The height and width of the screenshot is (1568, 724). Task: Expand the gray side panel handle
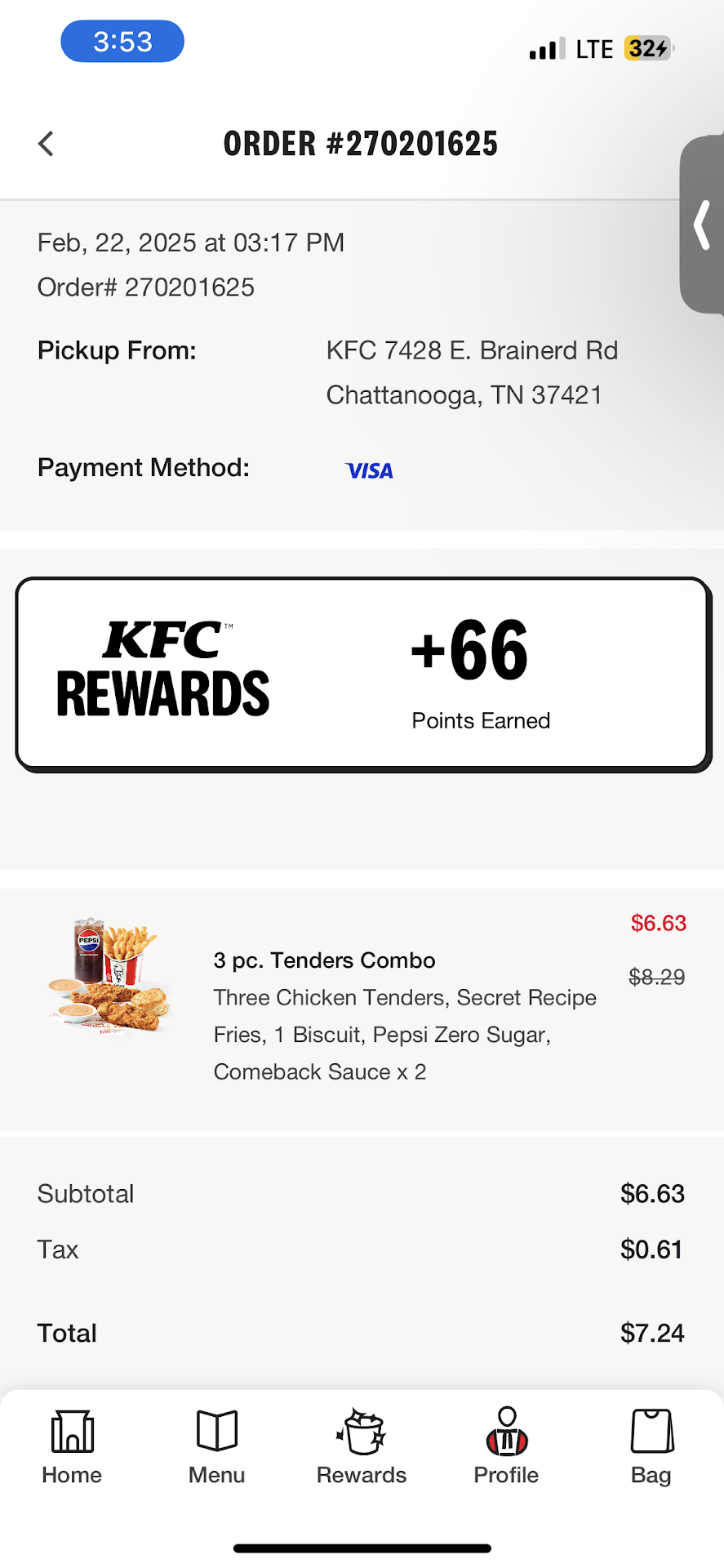(x=702, y=225)
